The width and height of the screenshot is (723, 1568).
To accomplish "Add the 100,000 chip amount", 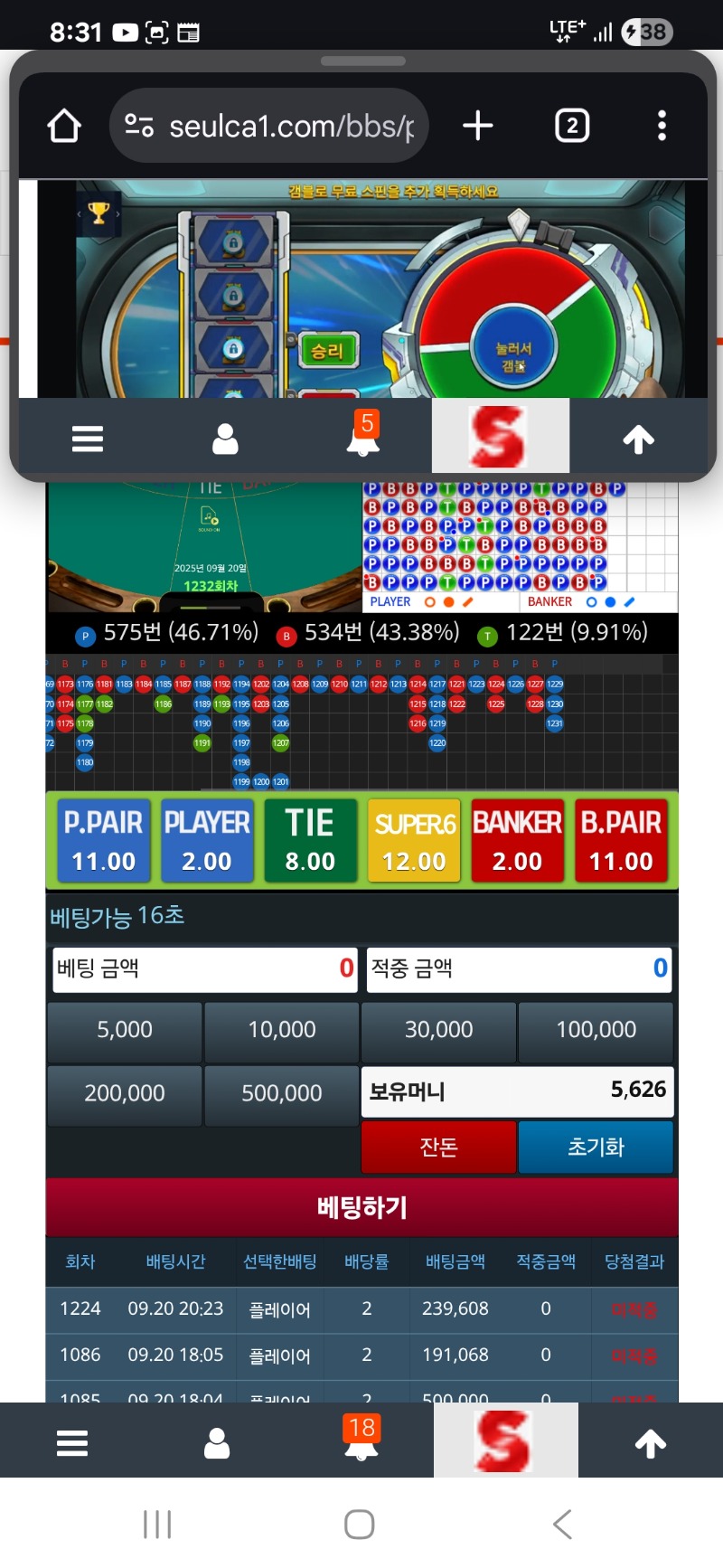I will (596, 1030).
